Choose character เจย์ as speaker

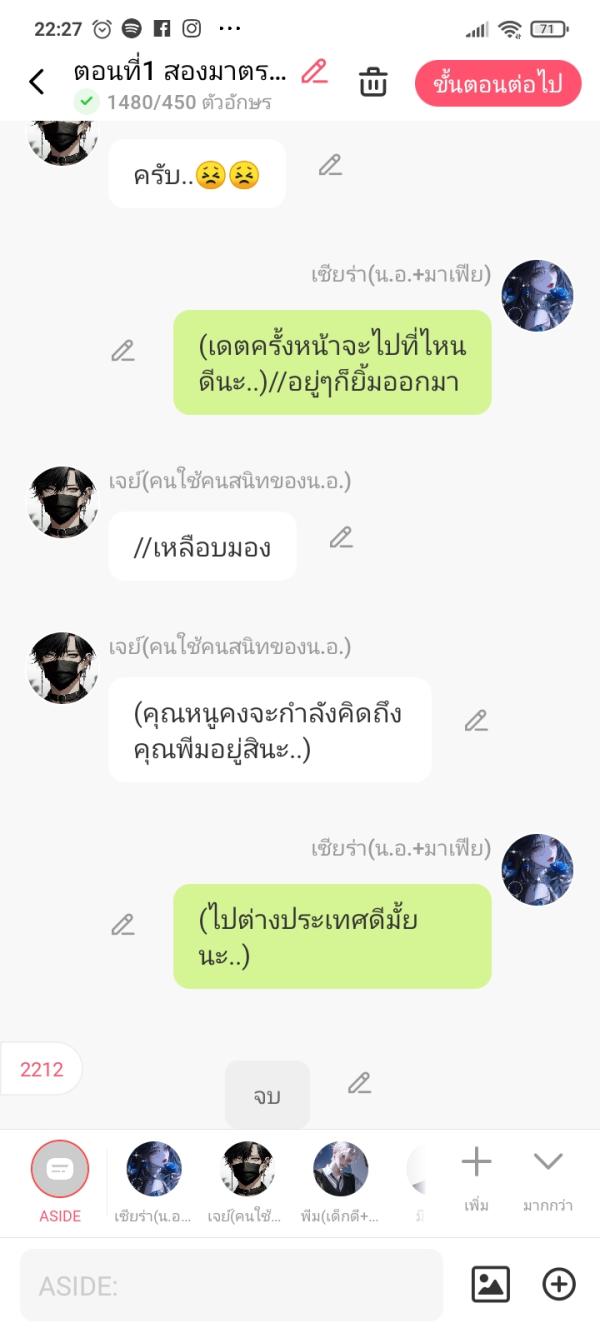point(248,1170)
